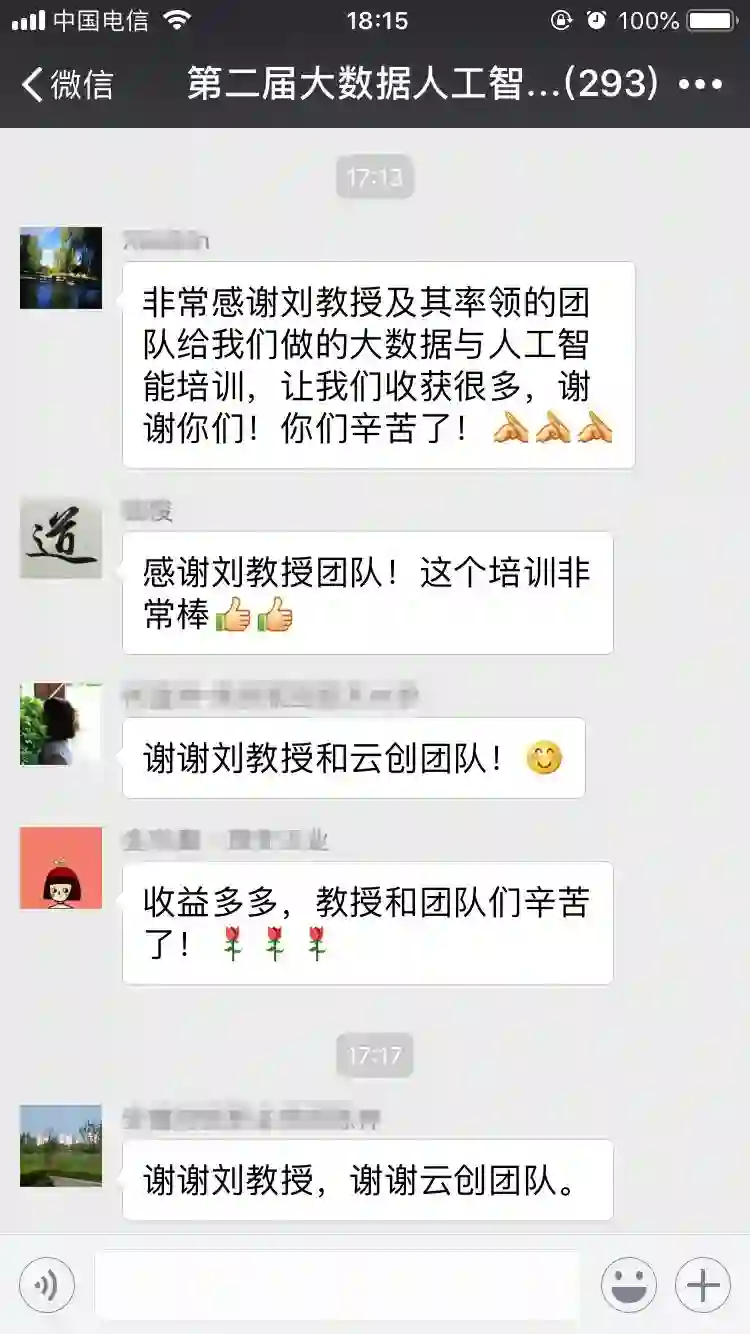Open the group chat details menu
750x1334 pixels.
pyautogui.click(x=700, y=85)
